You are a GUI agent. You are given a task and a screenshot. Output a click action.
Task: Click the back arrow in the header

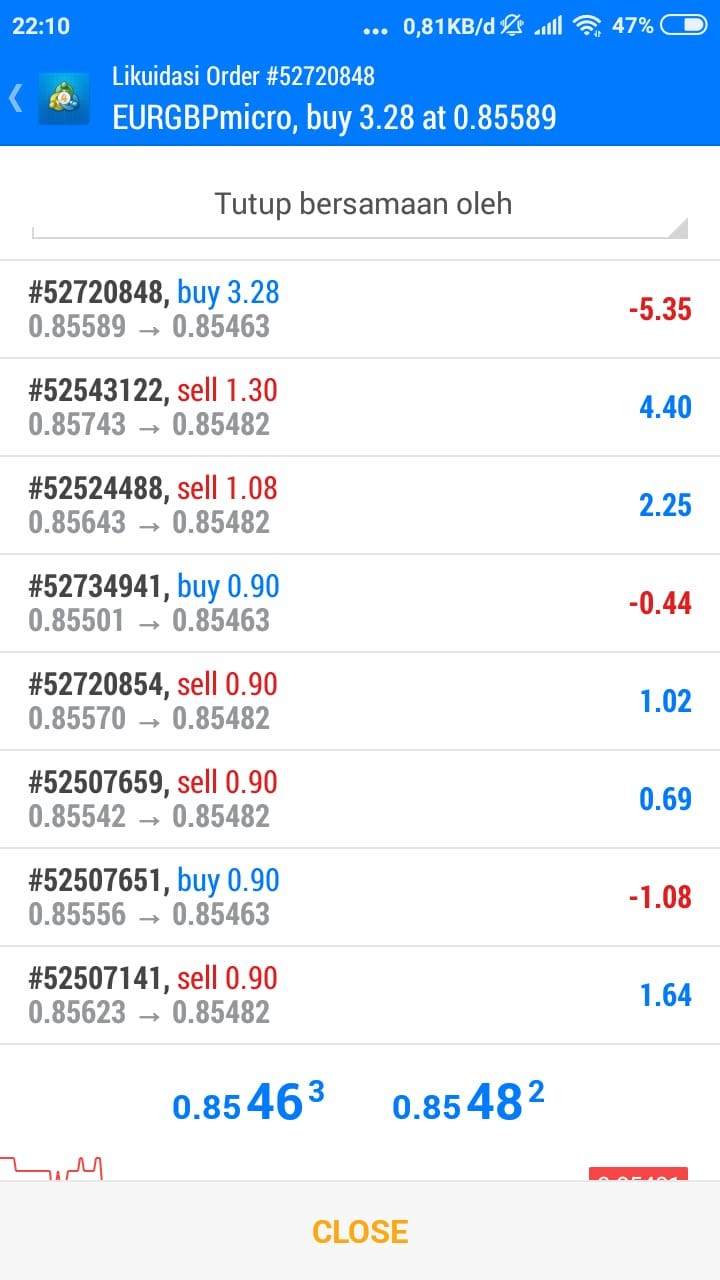(x=14, y=97)
